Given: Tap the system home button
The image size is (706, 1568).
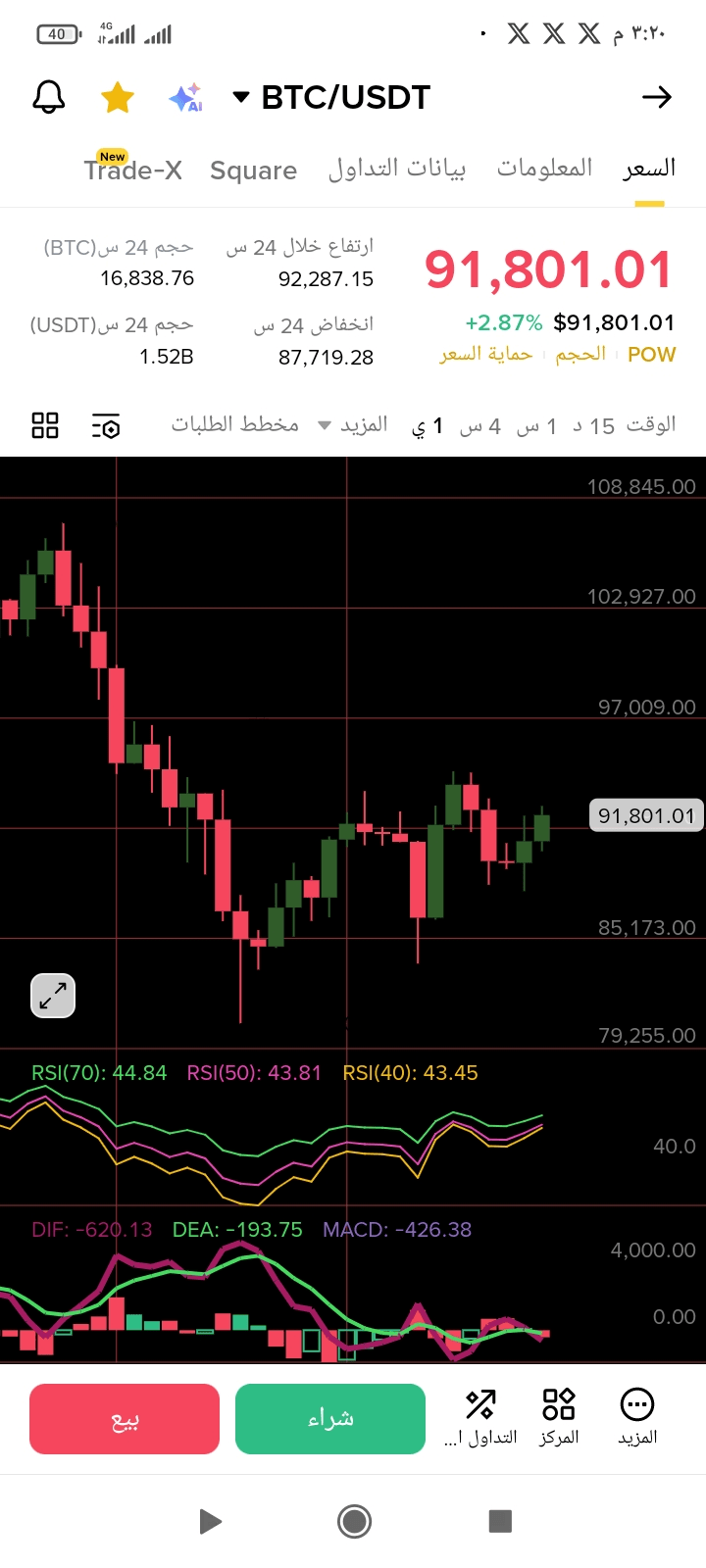Looking at the screenshot, I should tap(354, 1521).
